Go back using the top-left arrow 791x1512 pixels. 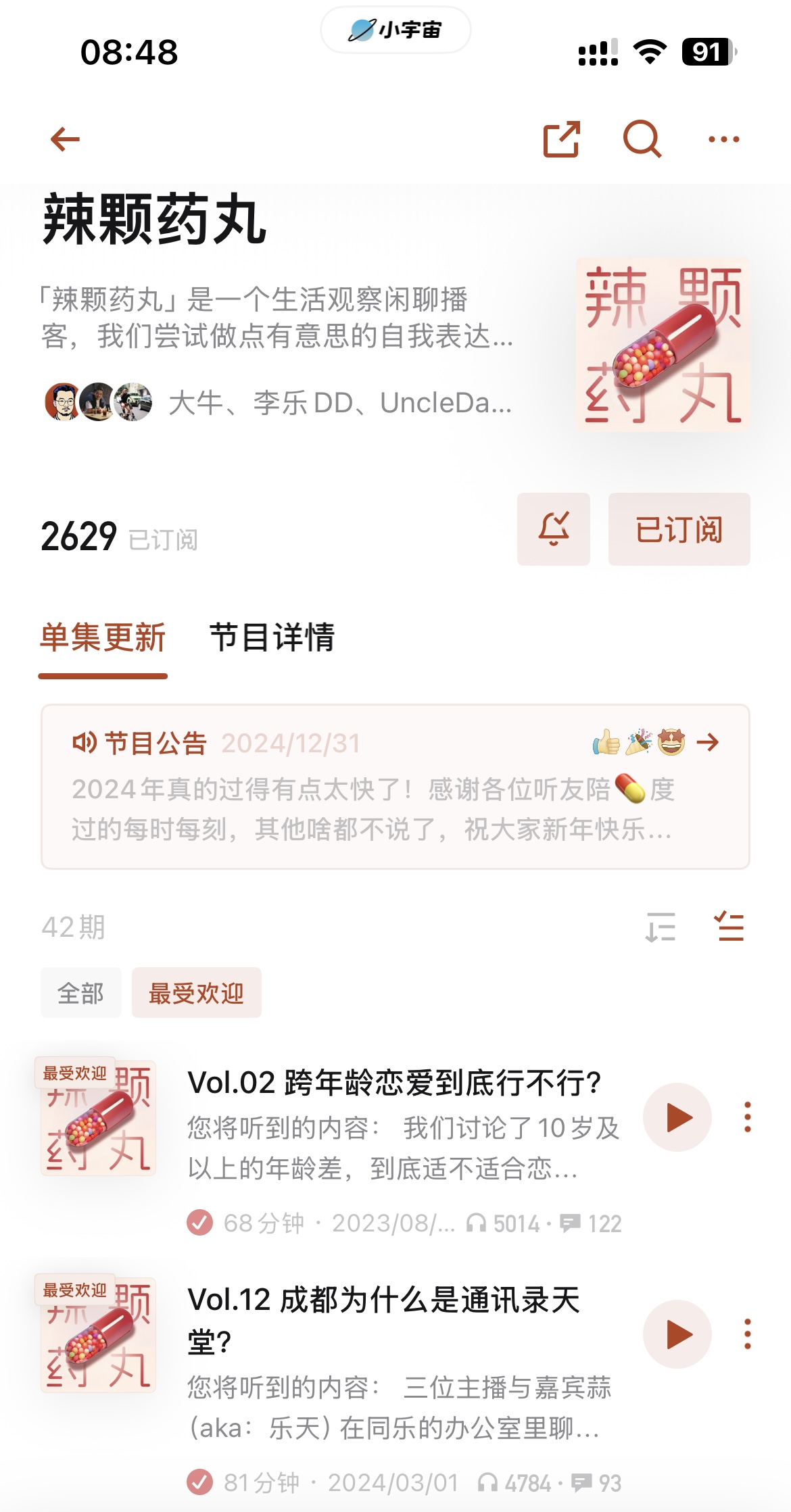click(x=66, y=140)
